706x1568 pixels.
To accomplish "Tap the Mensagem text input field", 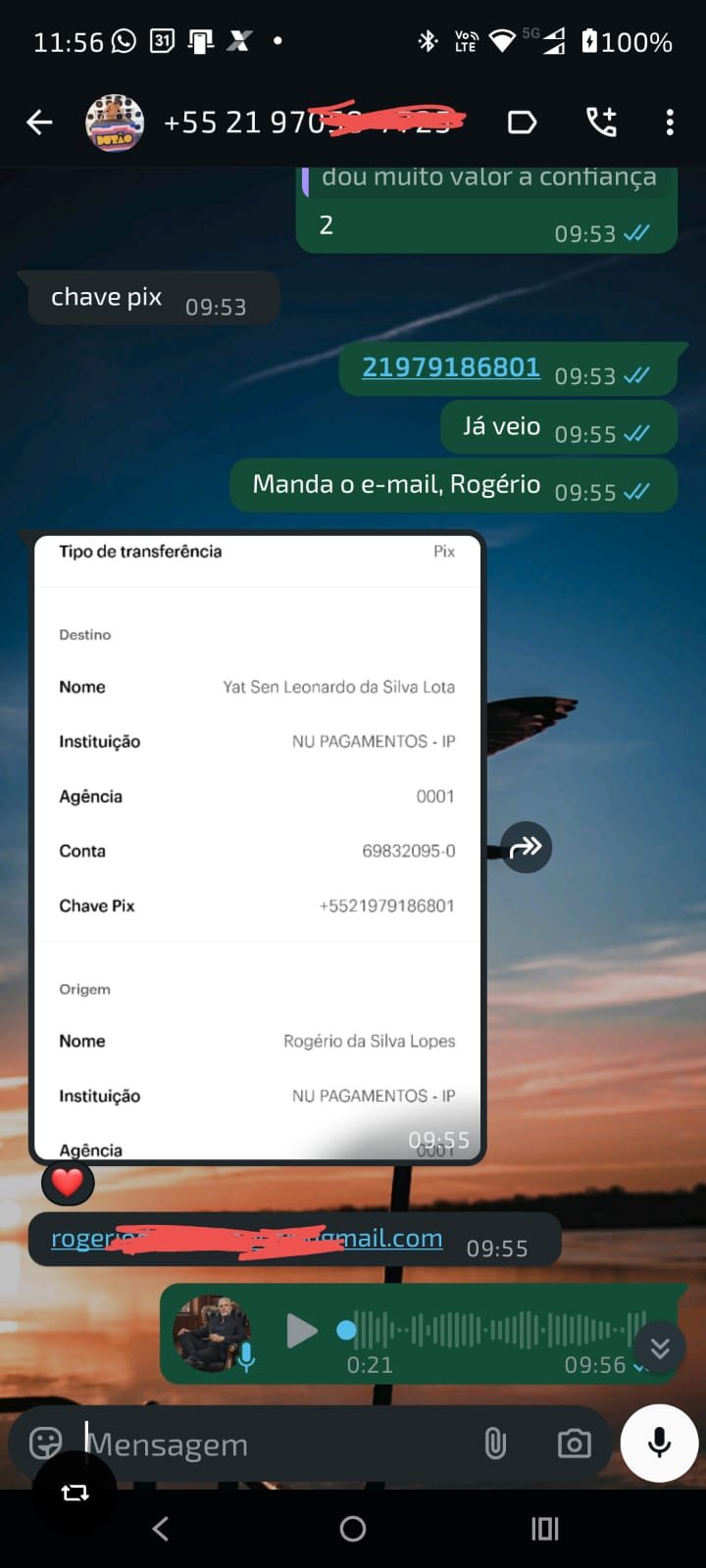I will [x=245, y=1443].
